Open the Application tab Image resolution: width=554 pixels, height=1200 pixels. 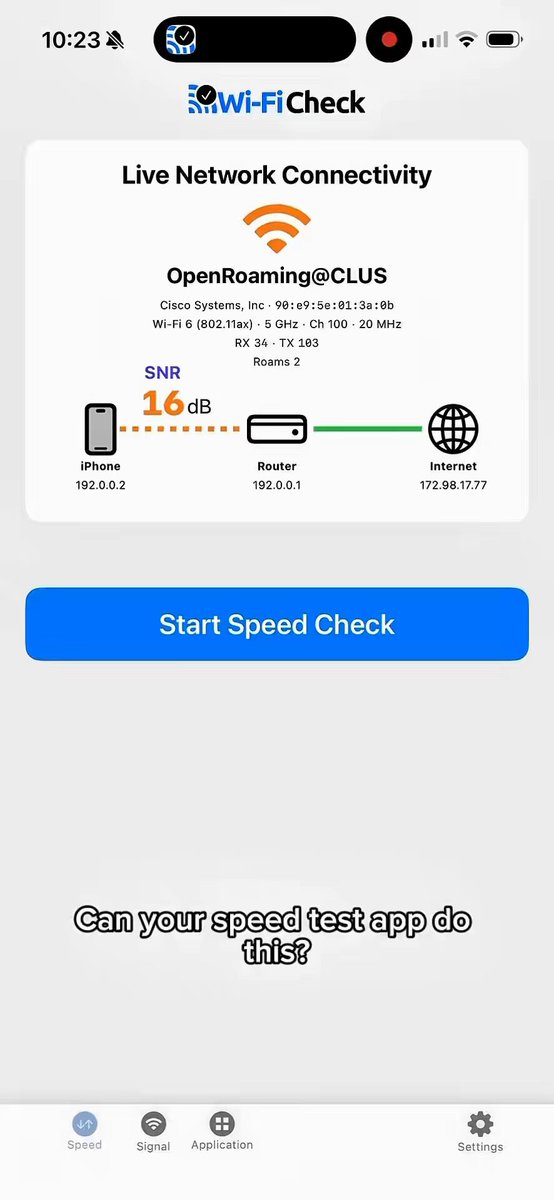pyautogui.click(x=222, y=1131)
